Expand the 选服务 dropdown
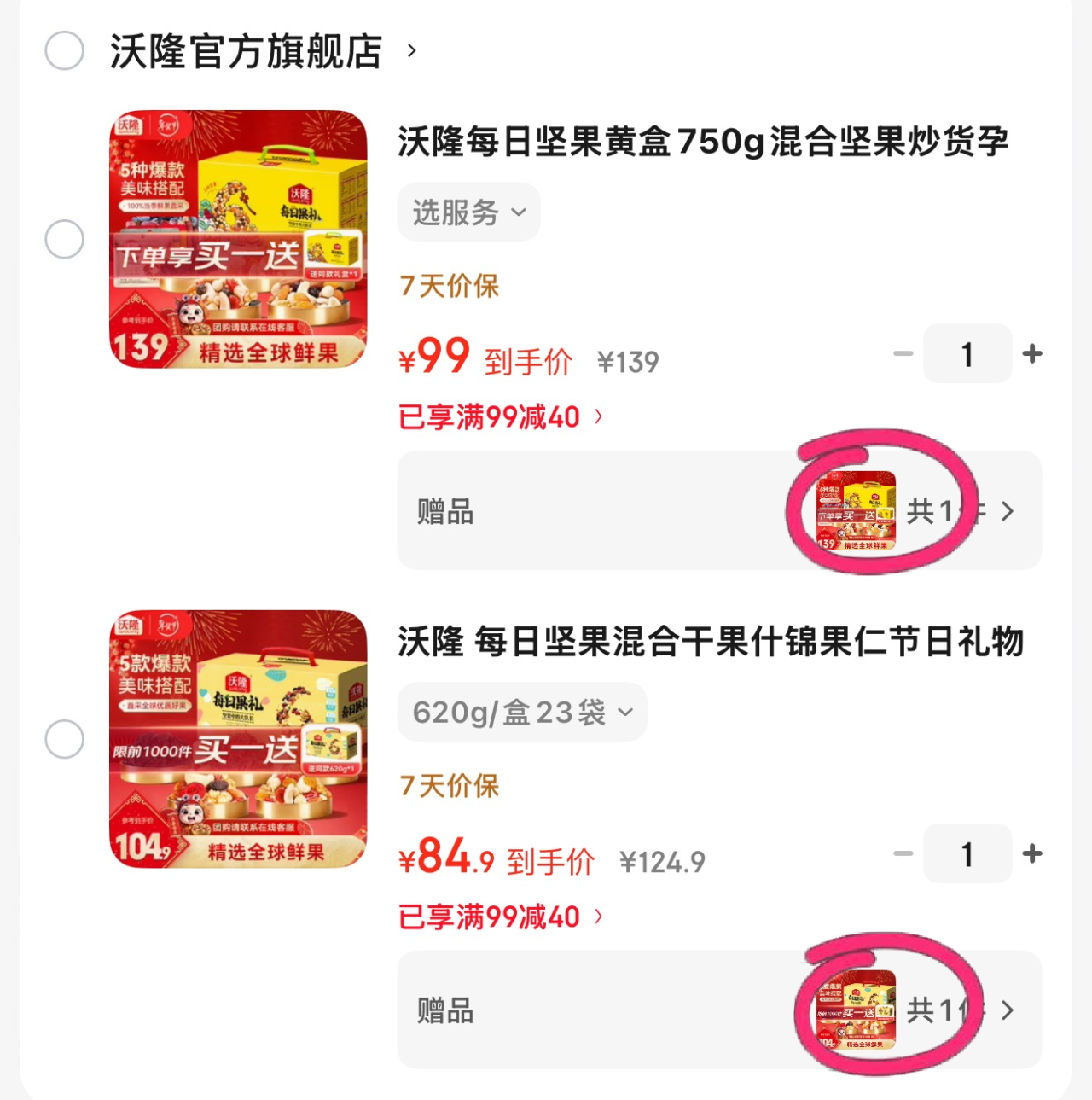This screenshot has width=1092, height=1100. 468,212
